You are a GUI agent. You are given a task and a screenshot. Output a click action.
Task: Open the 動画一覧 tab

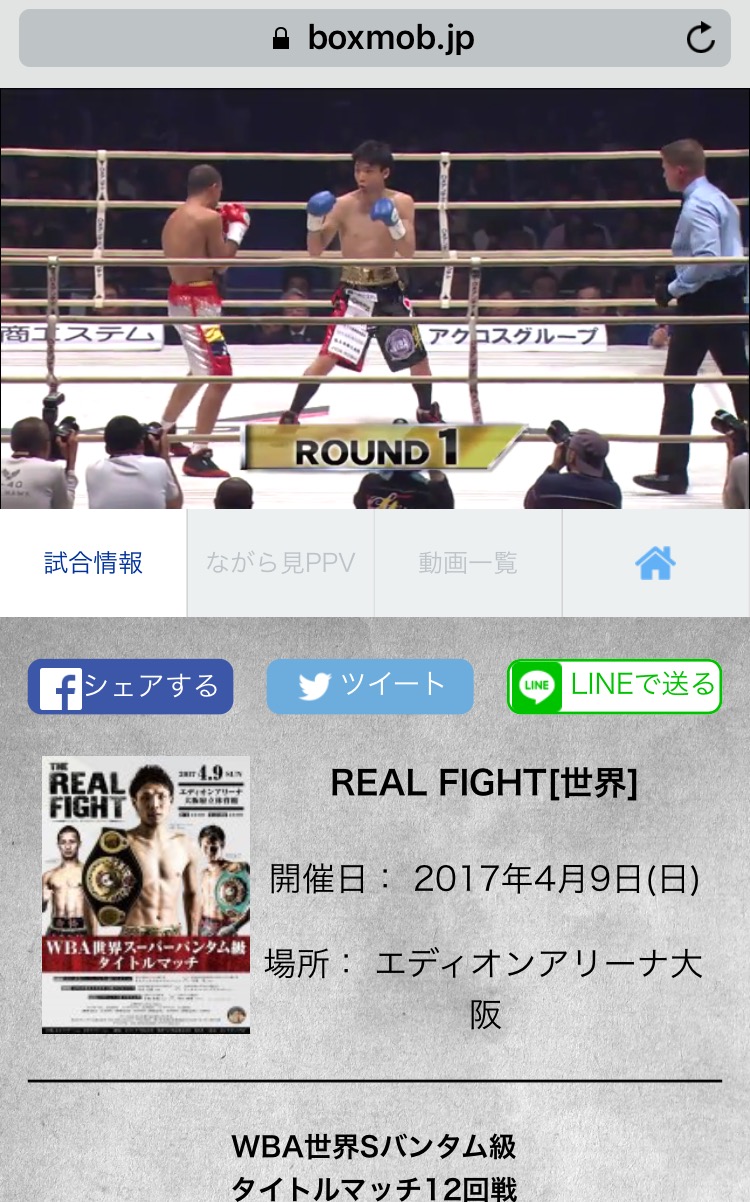[x=468, y=564]
